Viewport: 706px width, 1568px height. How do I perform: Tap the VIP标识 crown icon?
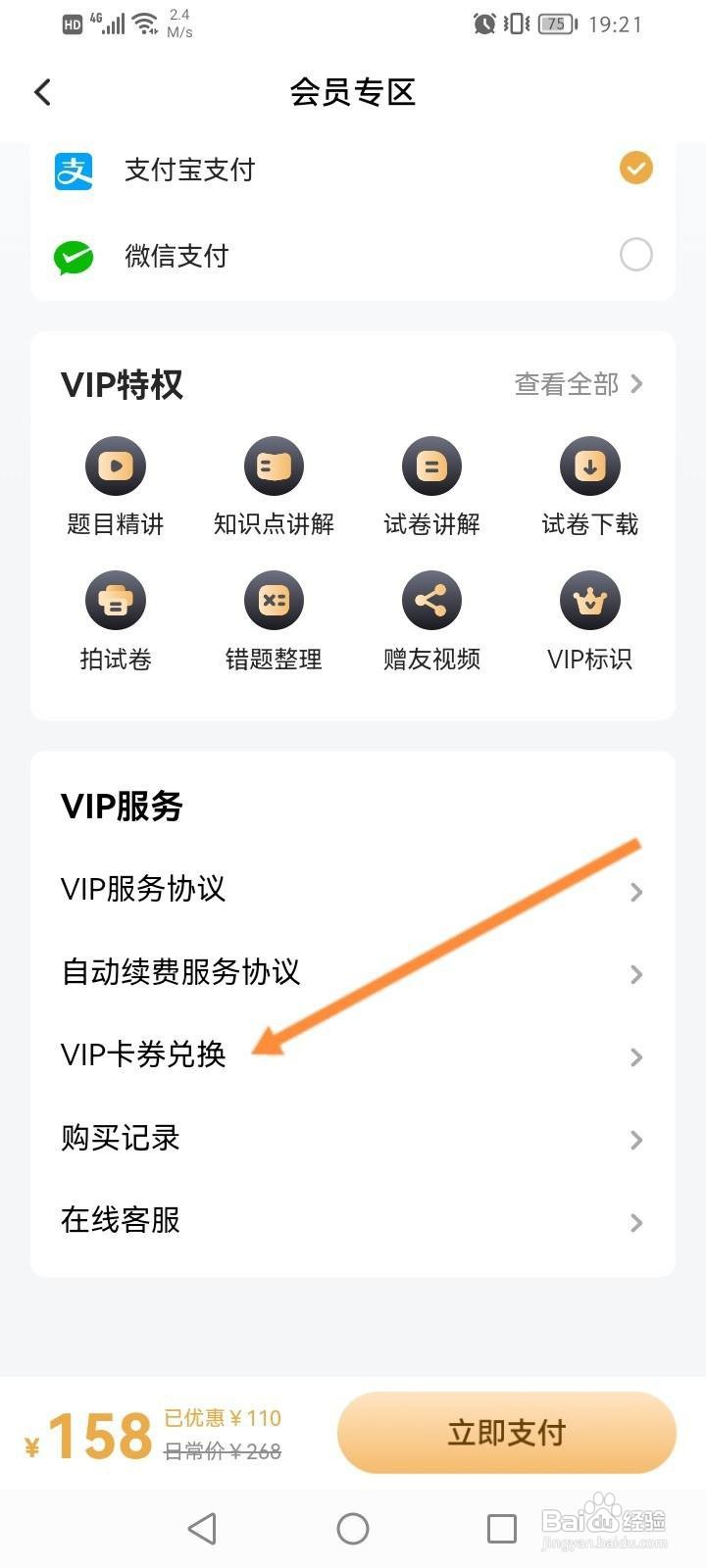589,600
